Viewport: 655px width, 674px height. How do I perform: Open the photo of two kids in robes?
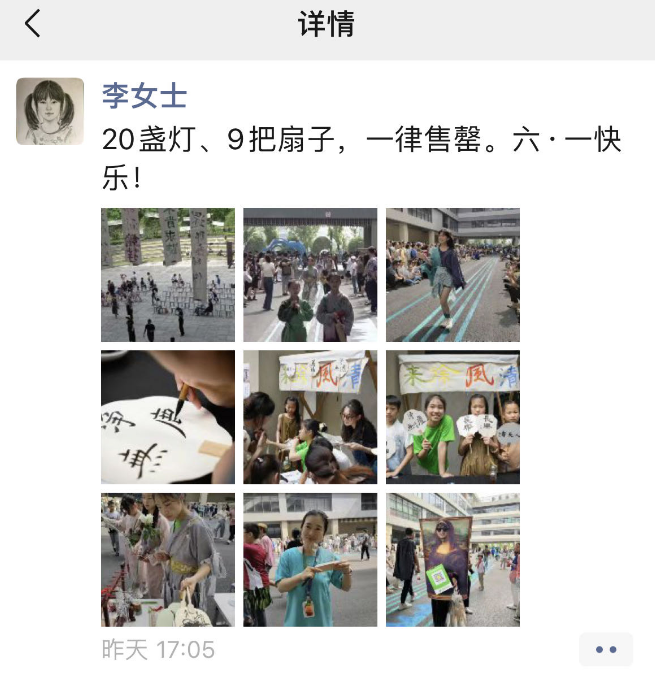click(310, 275)
